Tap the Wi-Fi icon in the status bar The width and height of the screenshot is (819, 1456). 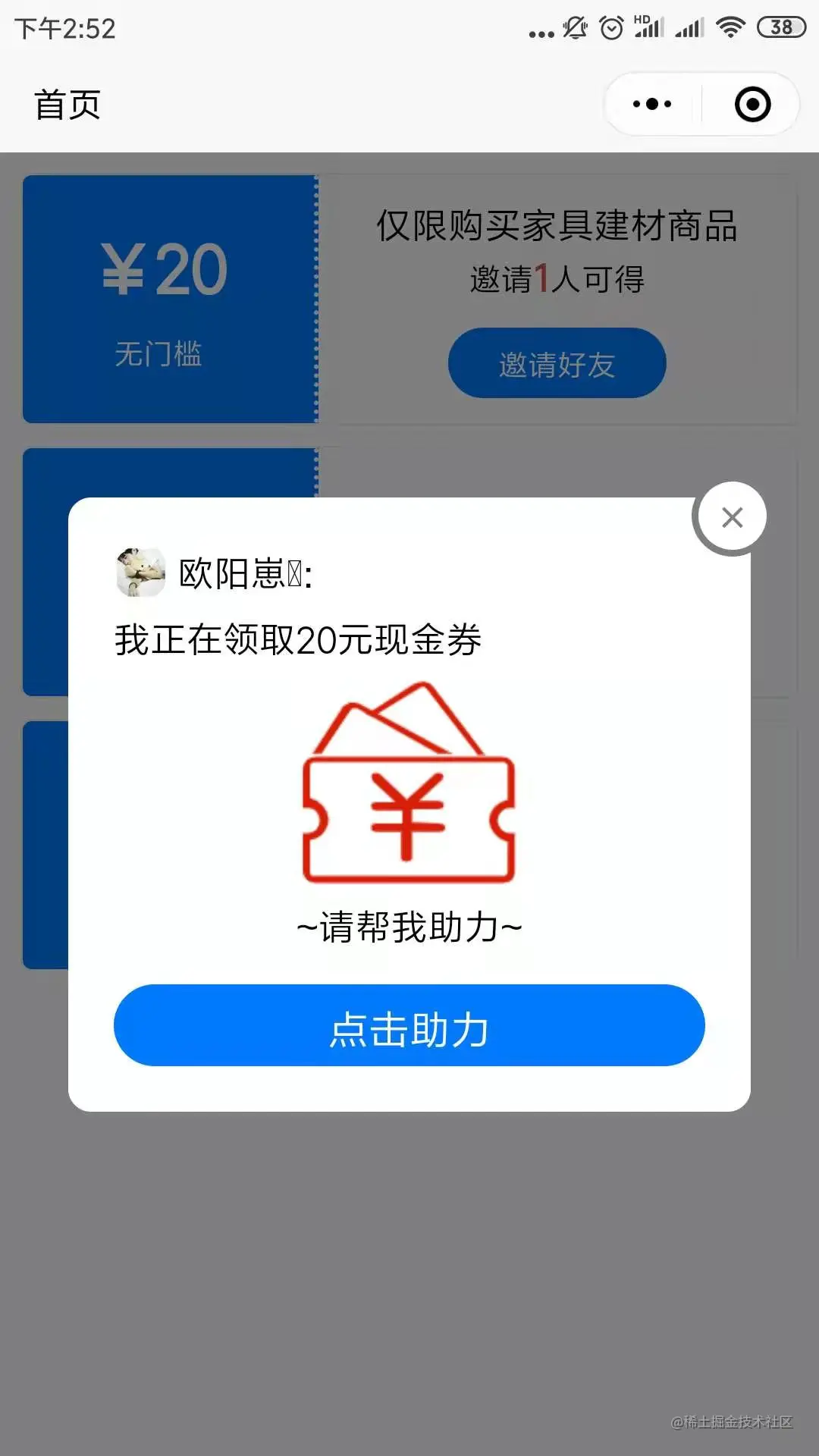(730, 29)
